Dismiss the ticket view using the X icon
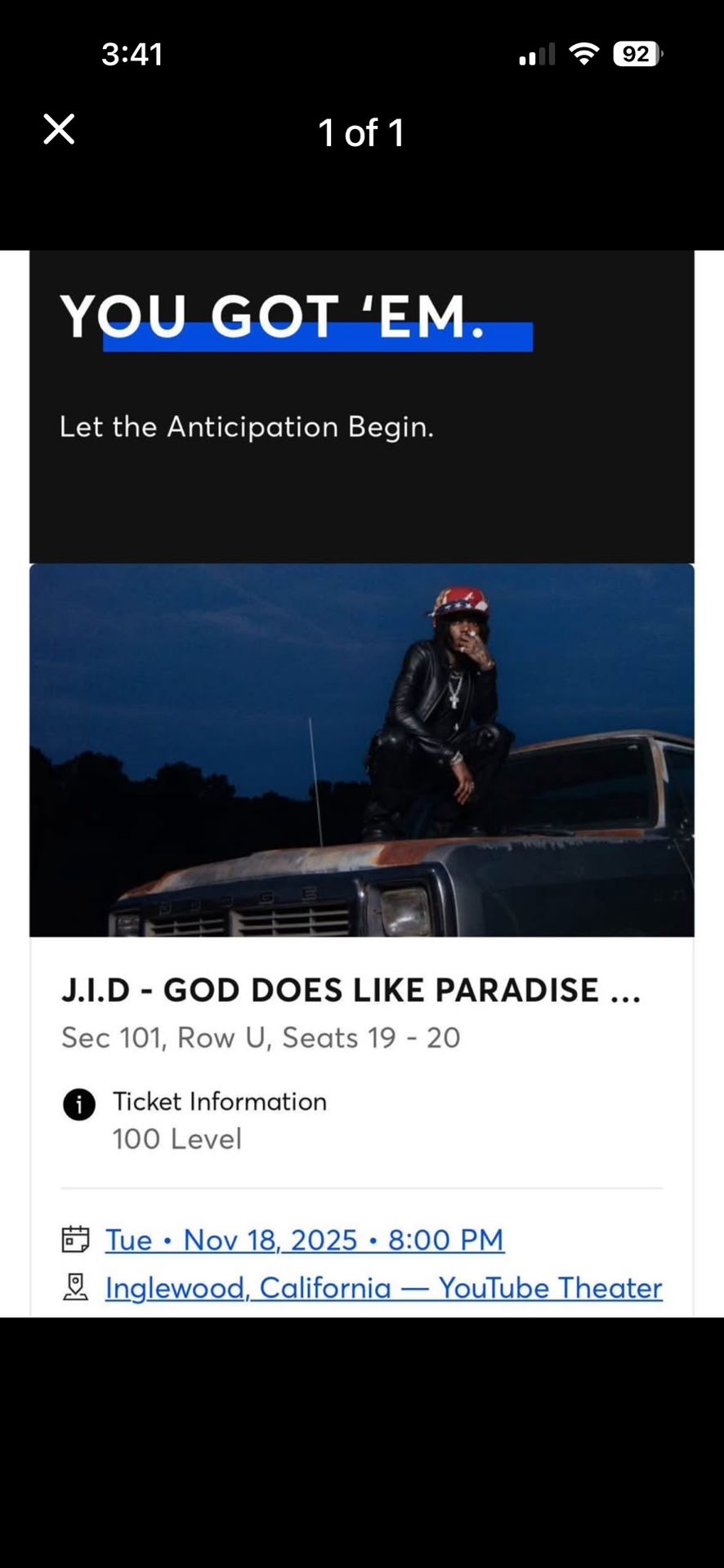724x1568 pixels. coord(58,129)
